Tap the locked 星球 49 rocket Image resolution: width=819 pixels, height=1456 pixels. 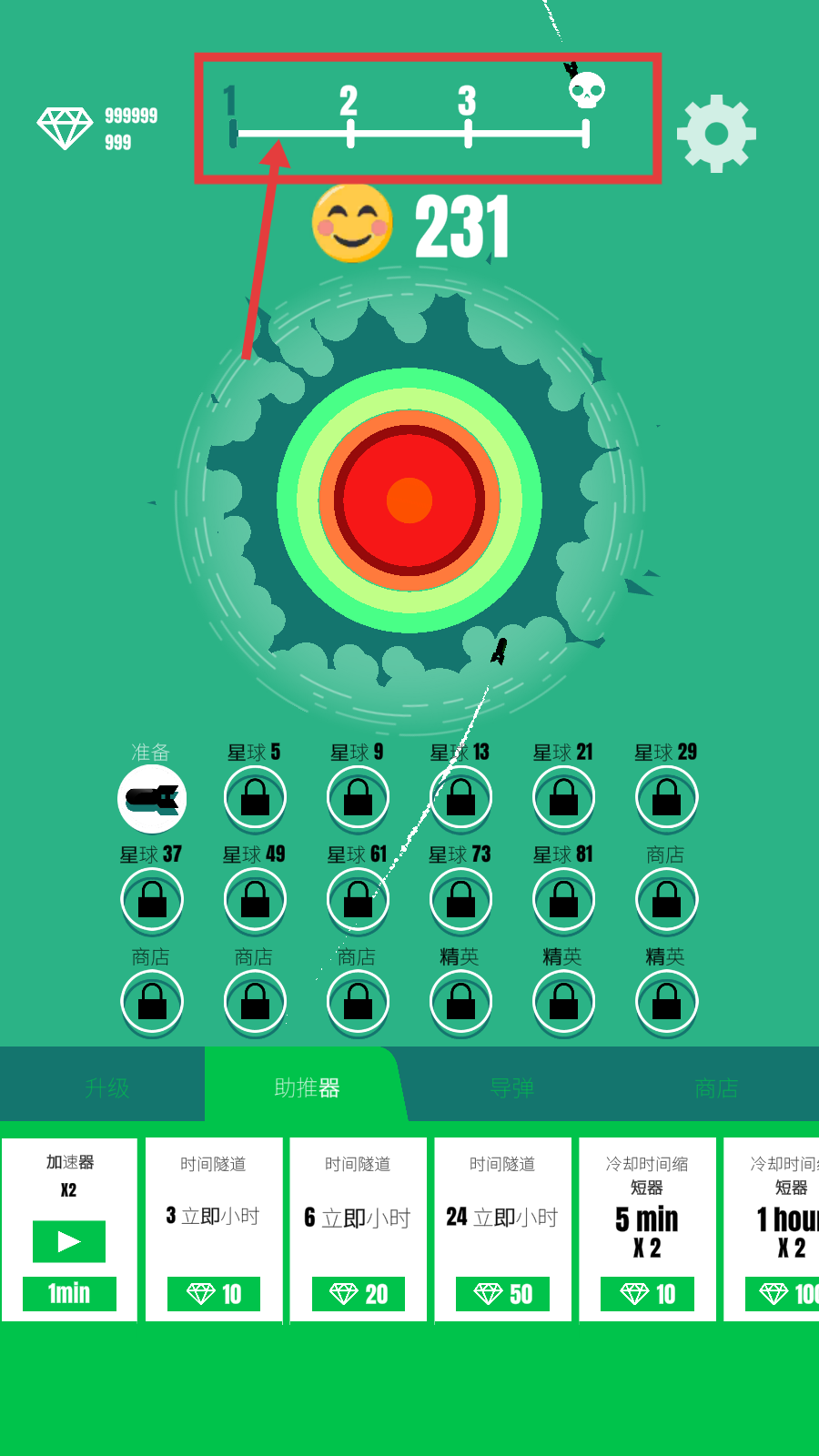coord(255,900)
